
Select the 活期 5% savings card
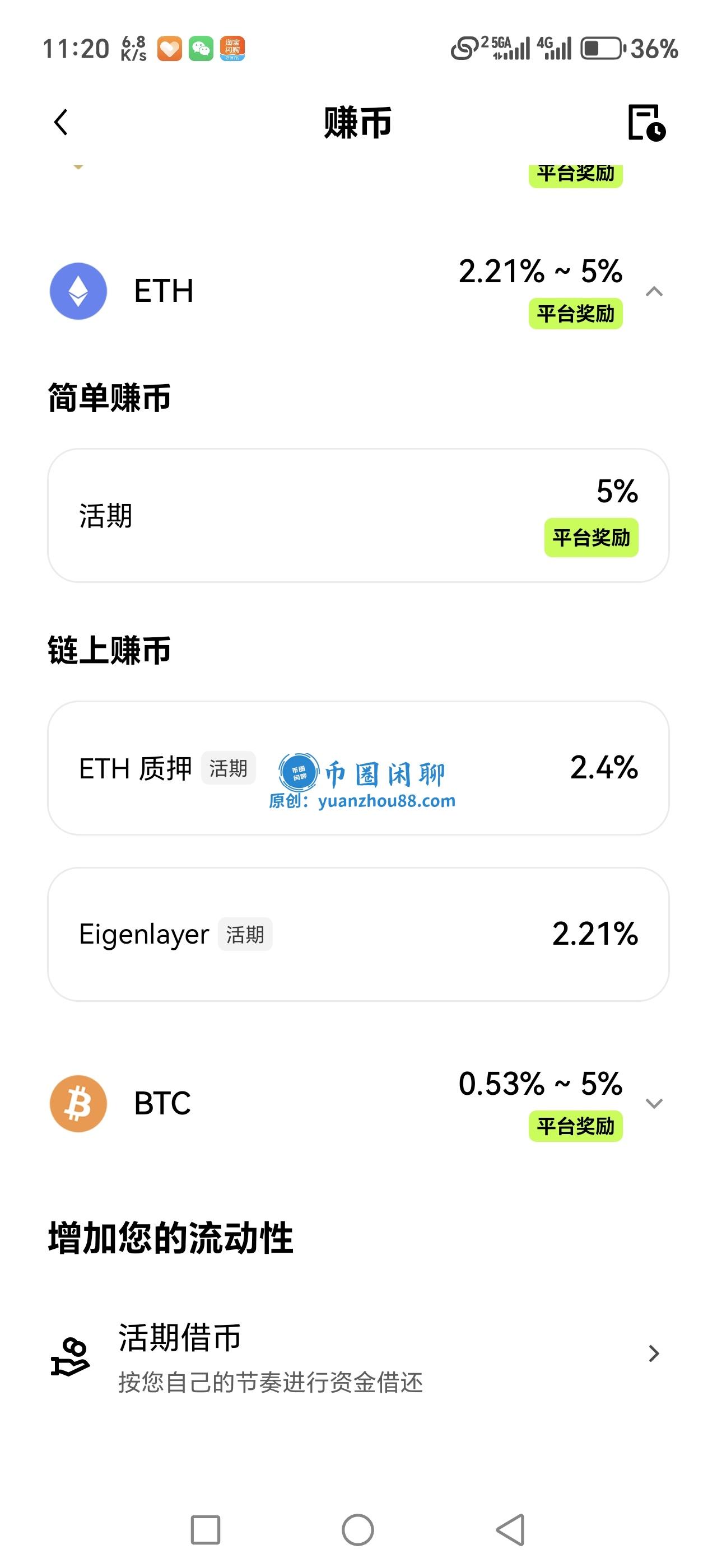pos(358,514)
